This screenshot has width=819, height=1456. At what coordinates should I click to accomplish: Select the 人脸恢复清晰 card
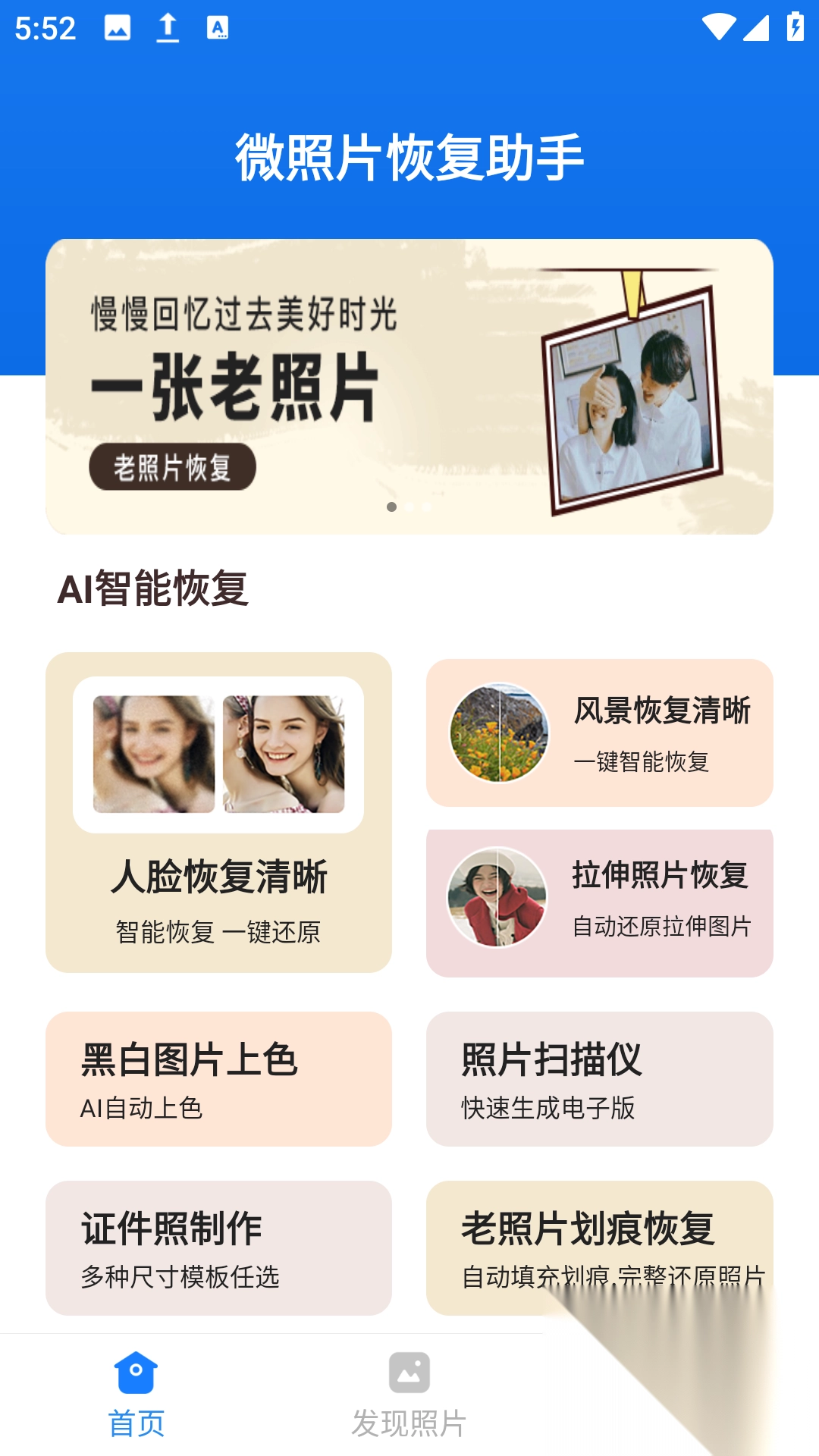point(219,811)
